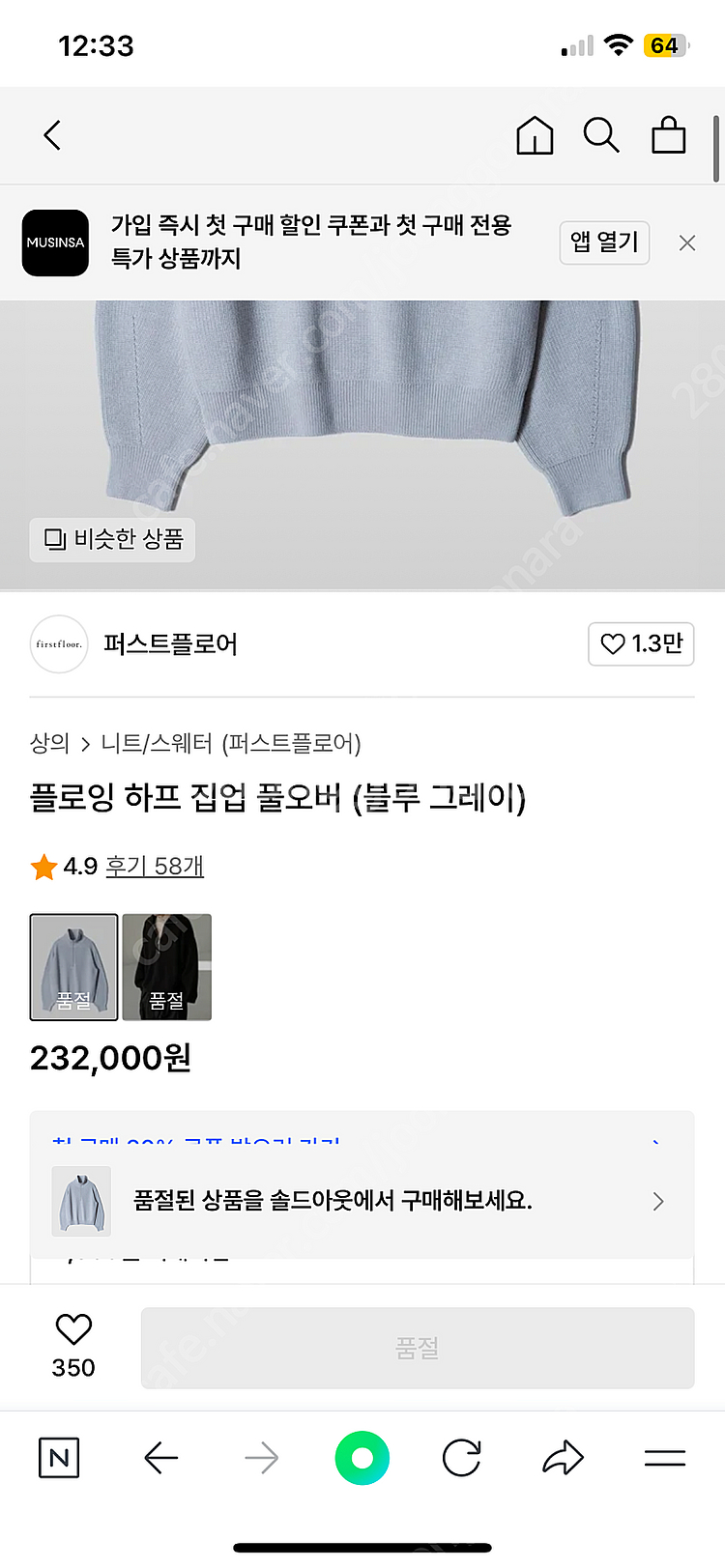725x1568 pixels.
Task: Open the 상의 category breadcrumb
Action: (49, 743)
